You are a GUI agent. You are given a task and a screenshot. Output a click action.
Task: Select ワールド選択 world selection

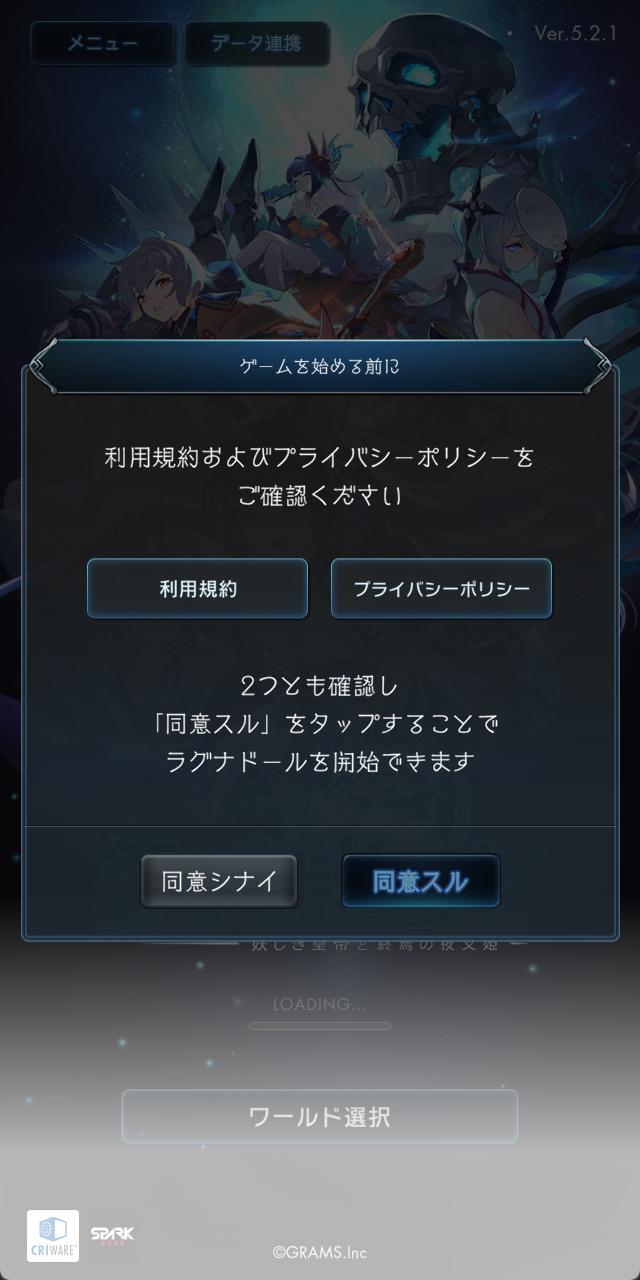320,1116
